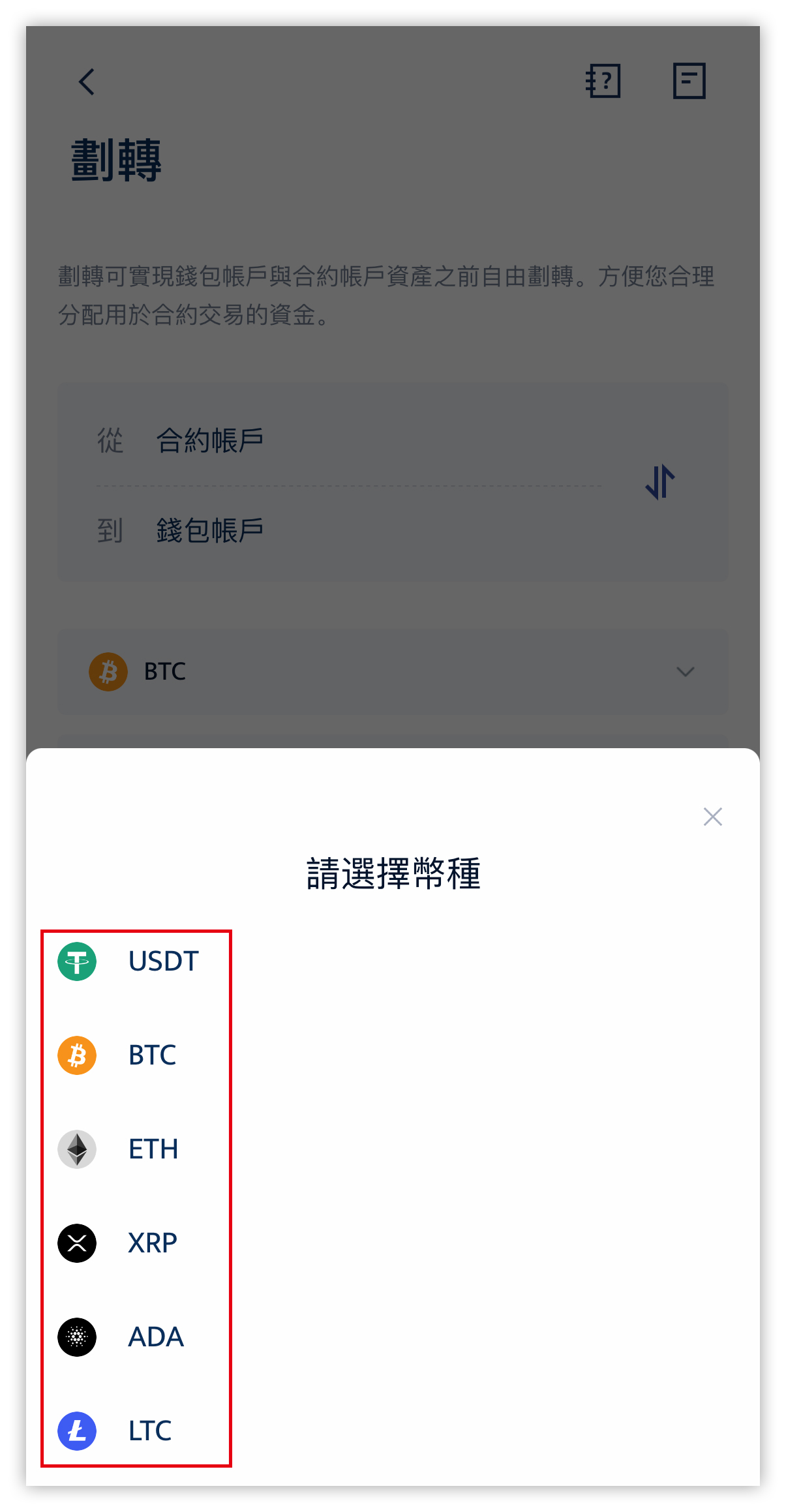Image resolution: width=786 pixels, height=1512 pixels.
Task: Pick ETH in the currency list
Action: point(153,1149)
